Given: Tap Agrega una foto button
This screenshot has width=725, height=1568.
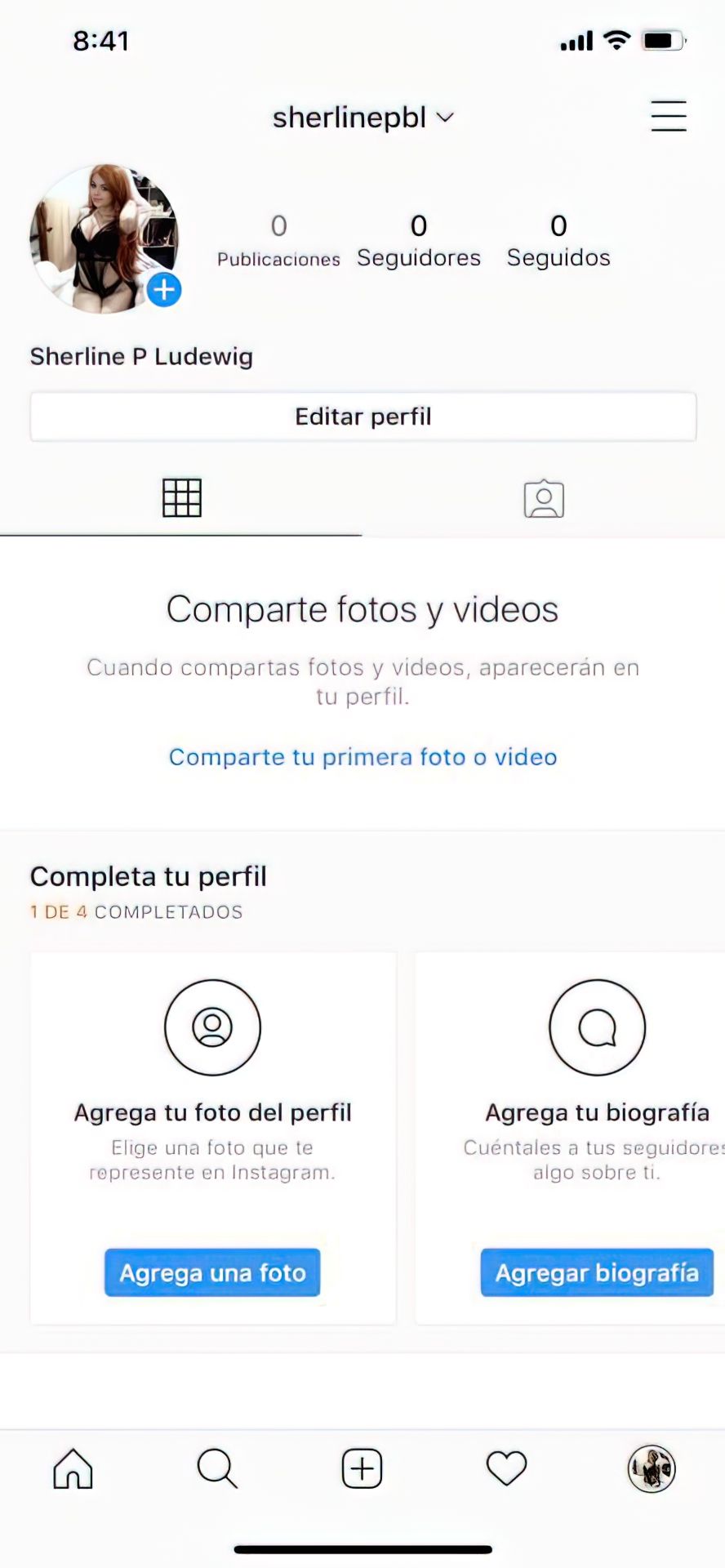Looking at the screenshot, I should click(x=212, y=1272).
